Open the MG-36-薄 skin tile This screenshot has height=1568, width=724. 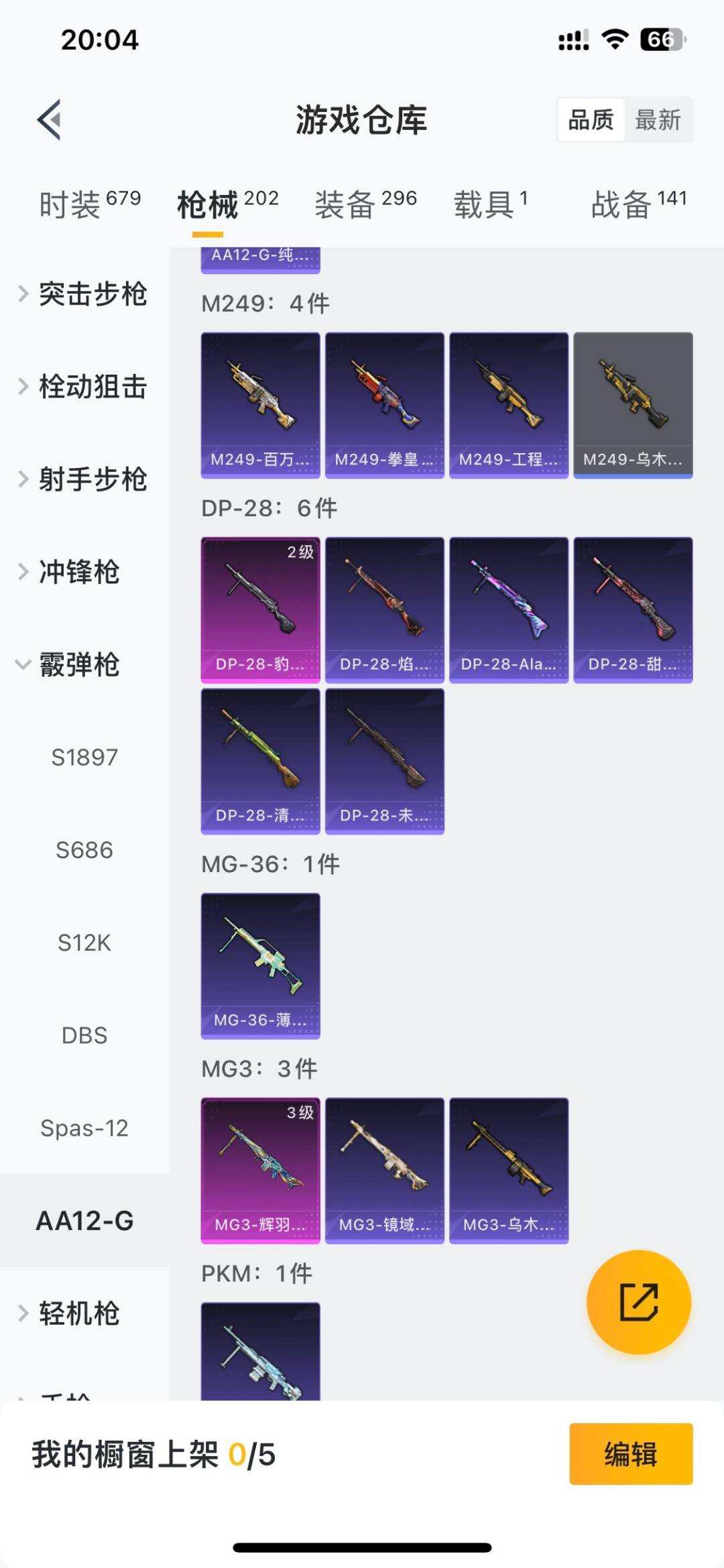point(260,965)
